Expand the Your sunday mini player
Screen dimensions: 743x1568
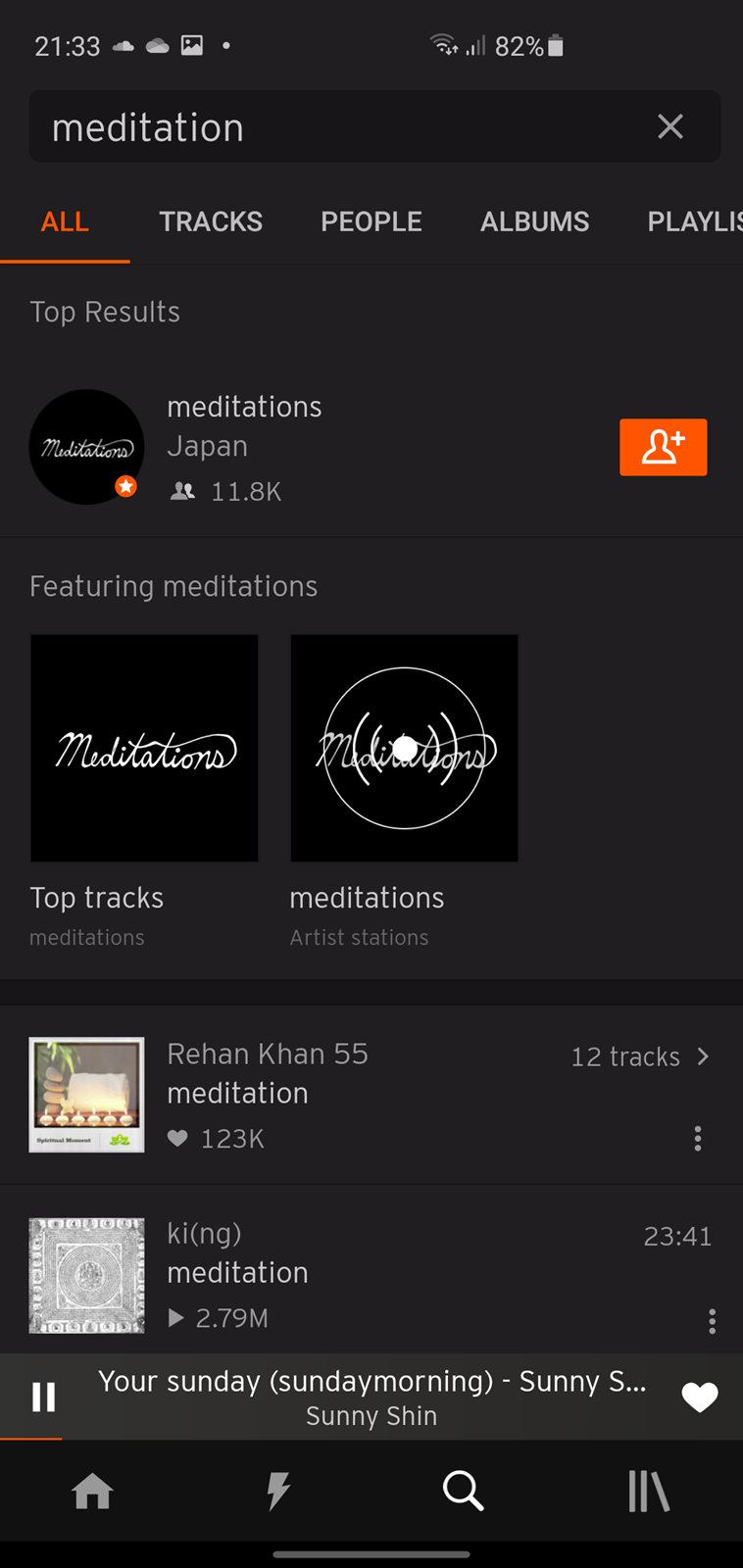(x=371, y=1396)
